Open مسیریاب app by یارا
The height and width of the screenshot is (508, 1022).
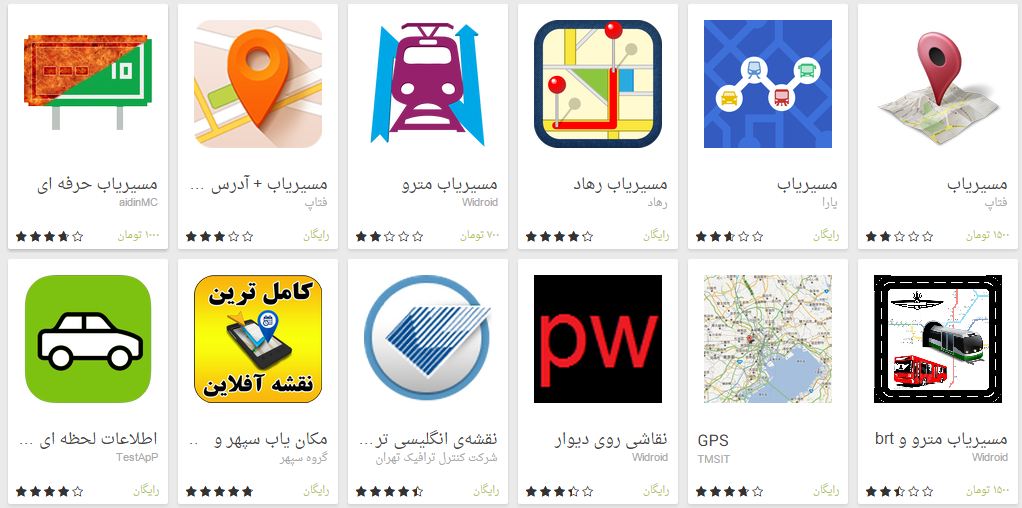(x=767, y=85)
